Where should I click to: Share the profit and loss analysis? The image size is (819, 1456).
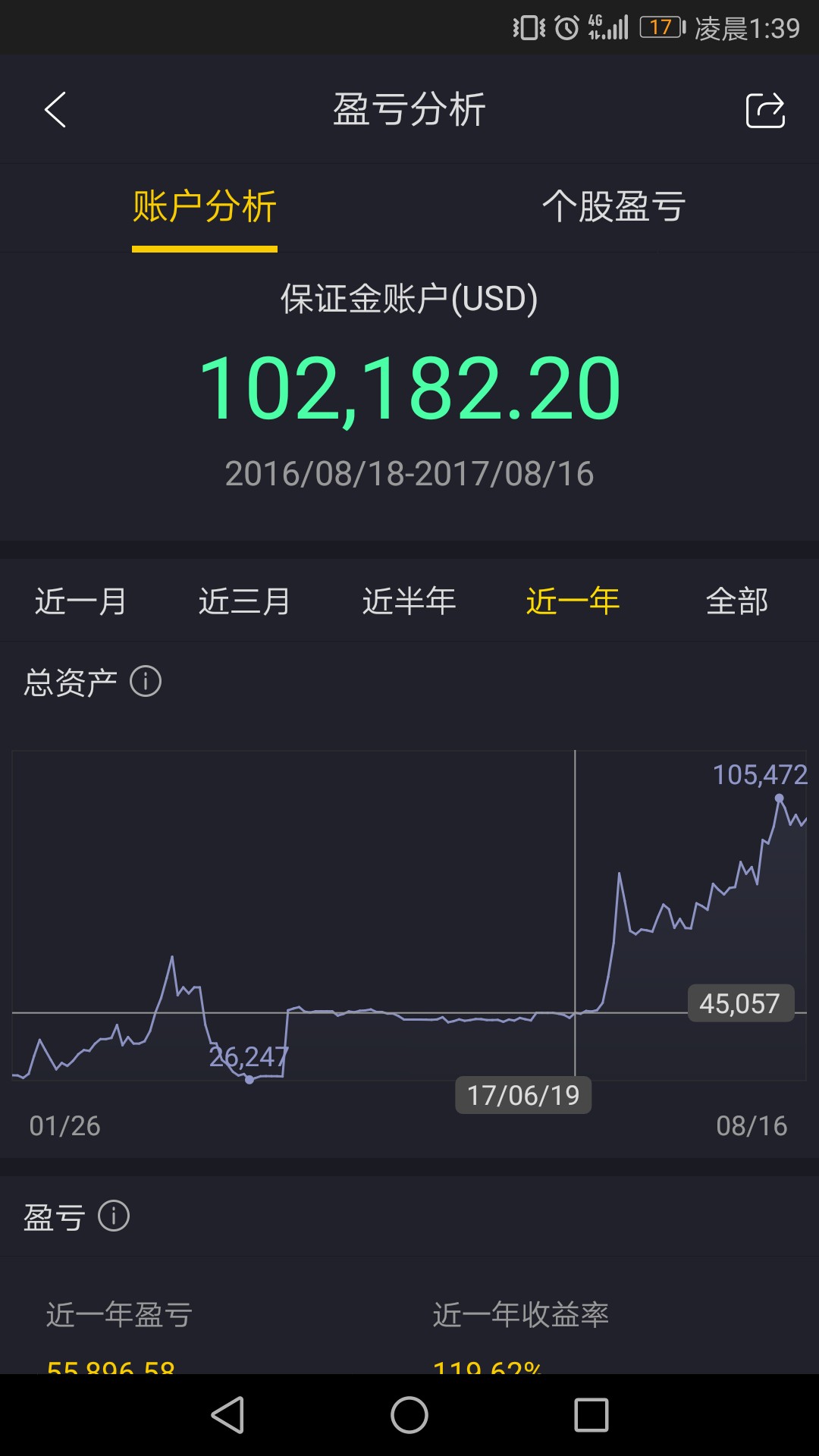pyautogui.click(x=765, y=111)
